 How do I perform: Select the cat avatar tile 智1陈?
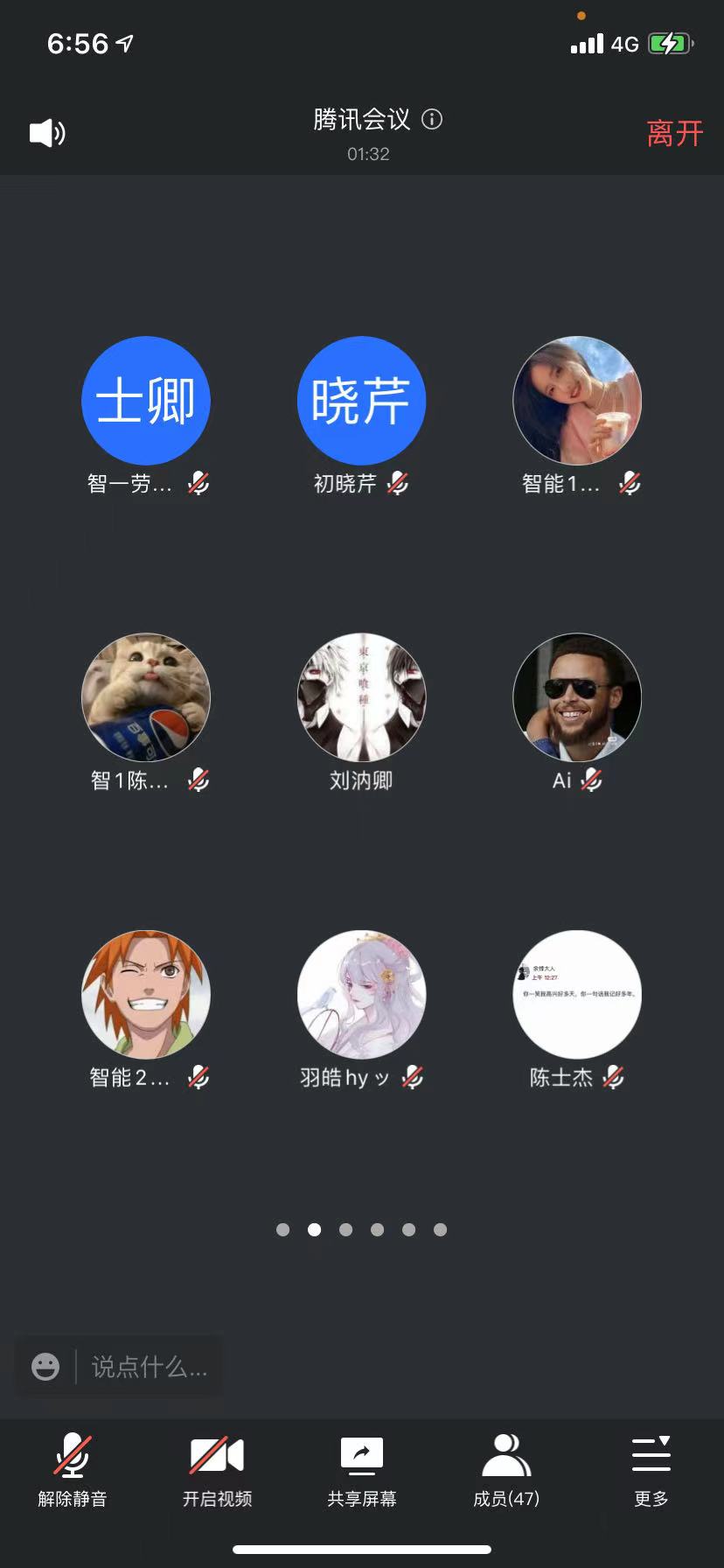(146, 697)
